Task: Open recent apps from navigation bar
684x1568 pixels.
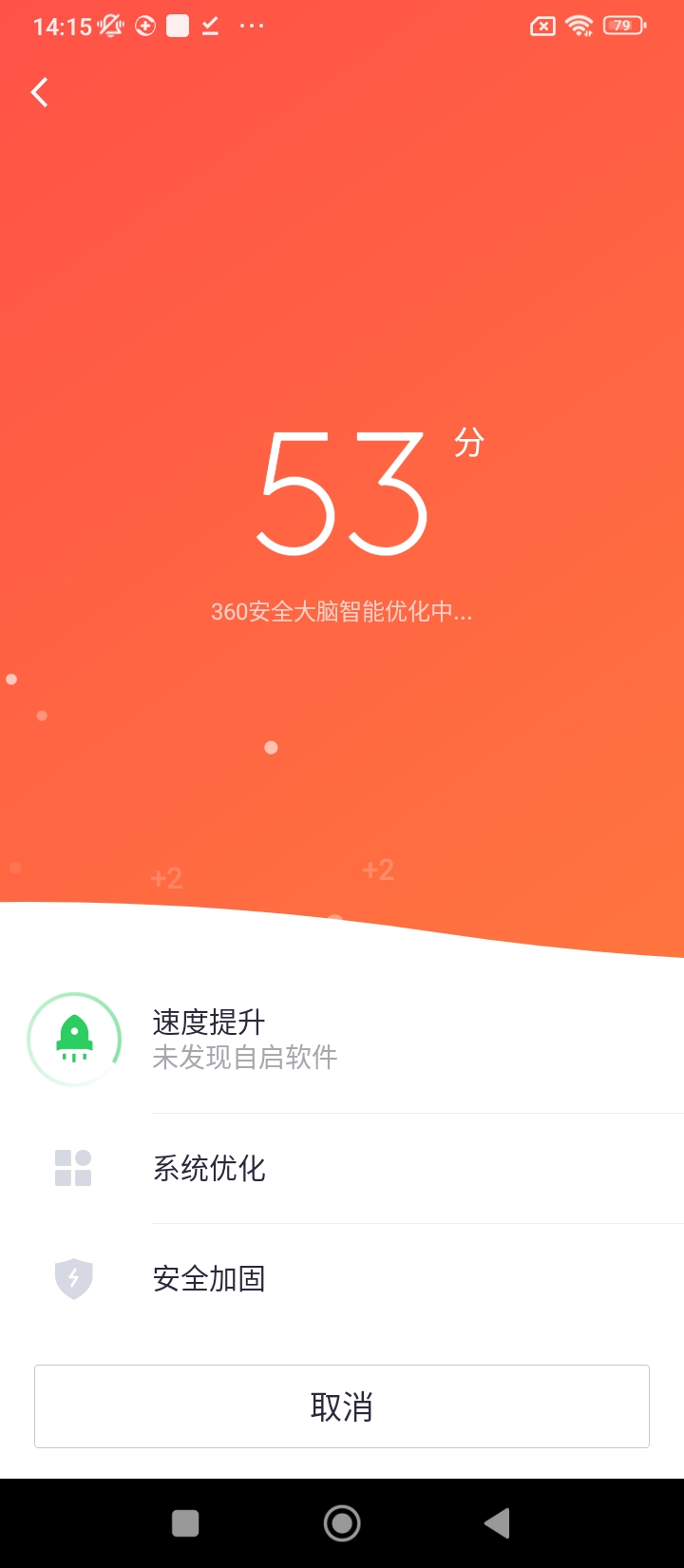Action: click(x=185, y=1523)
